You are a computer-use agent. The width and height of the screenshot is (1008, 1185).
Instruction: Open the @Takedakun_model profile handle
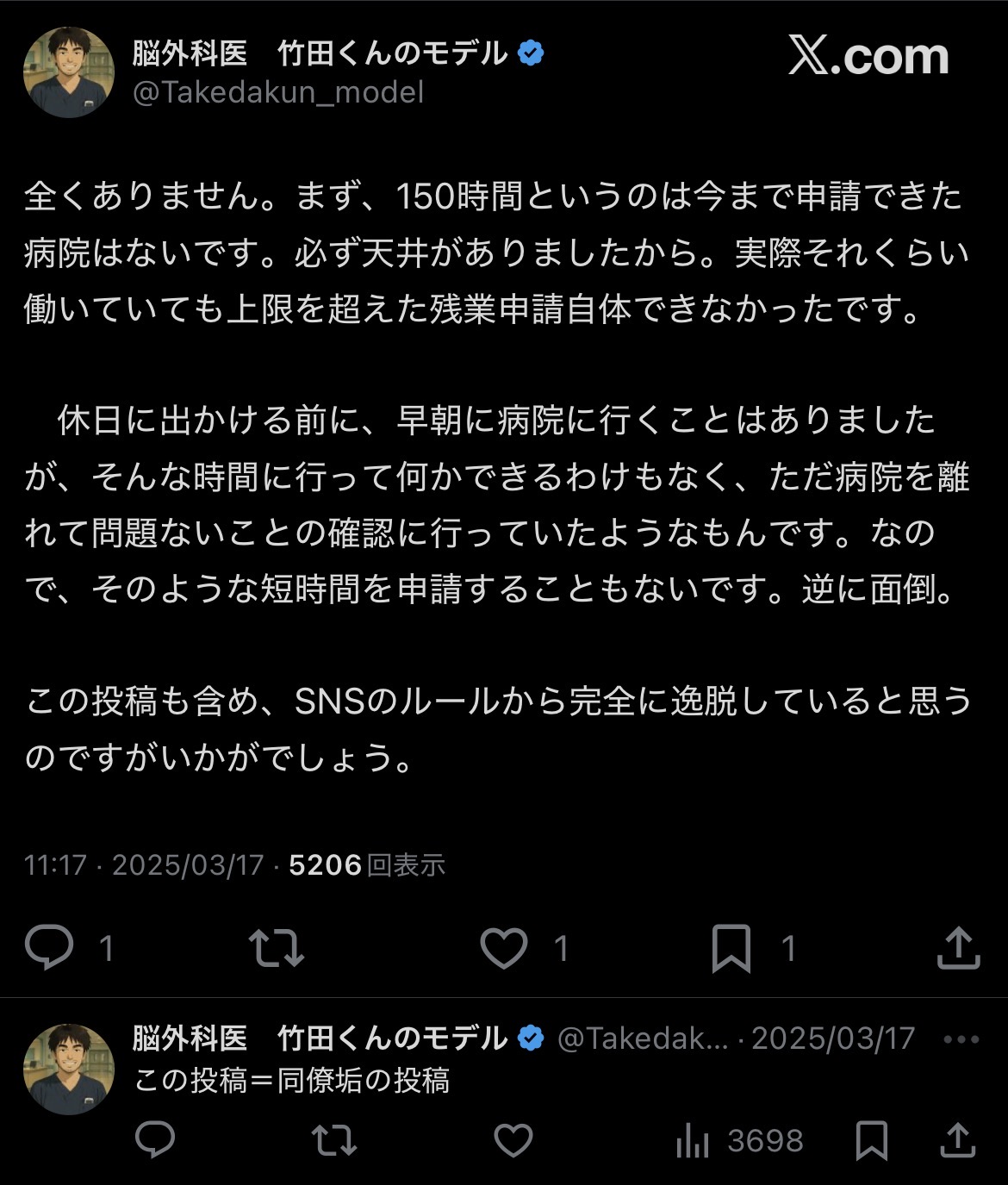click(x=277, y=92)
